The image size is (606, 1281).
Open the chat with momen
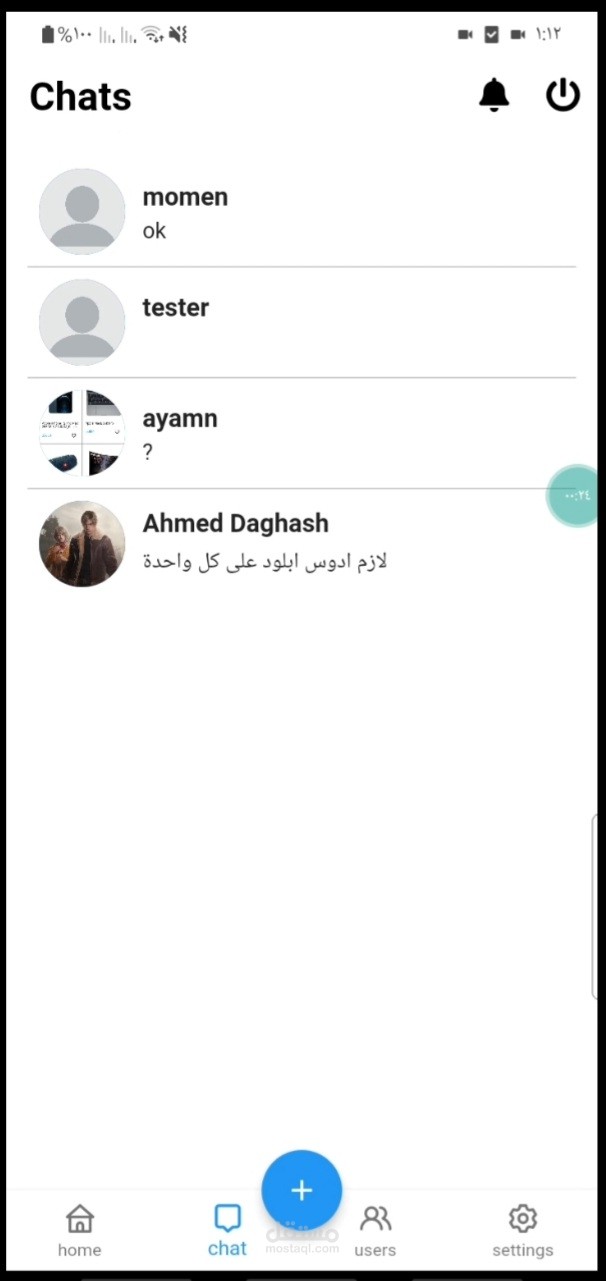[302, 212]
